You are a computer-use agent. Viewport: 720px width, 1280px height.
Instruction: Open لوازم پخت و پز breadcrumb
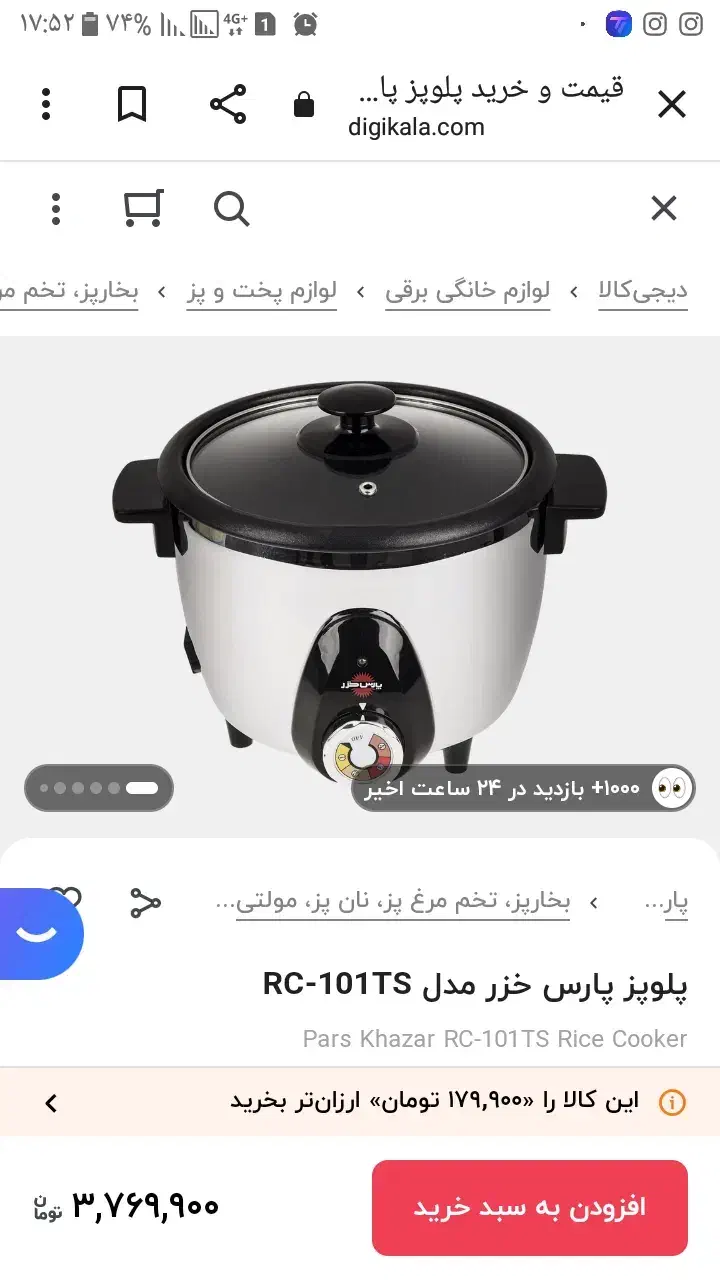pyautogui.click(x=262, y=291)
